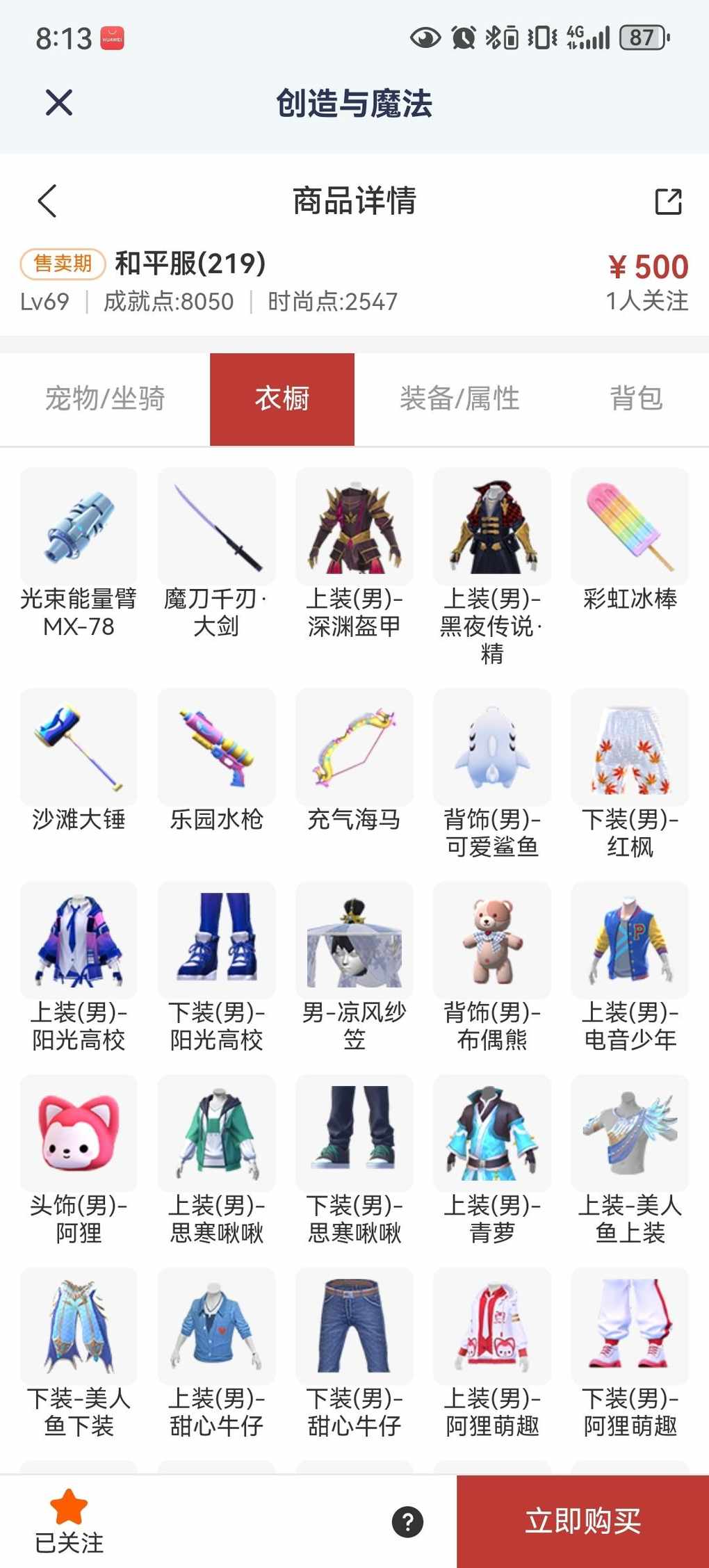
Task: Tap 立即购买 to buy now
Action: (x=582, y=1521)
